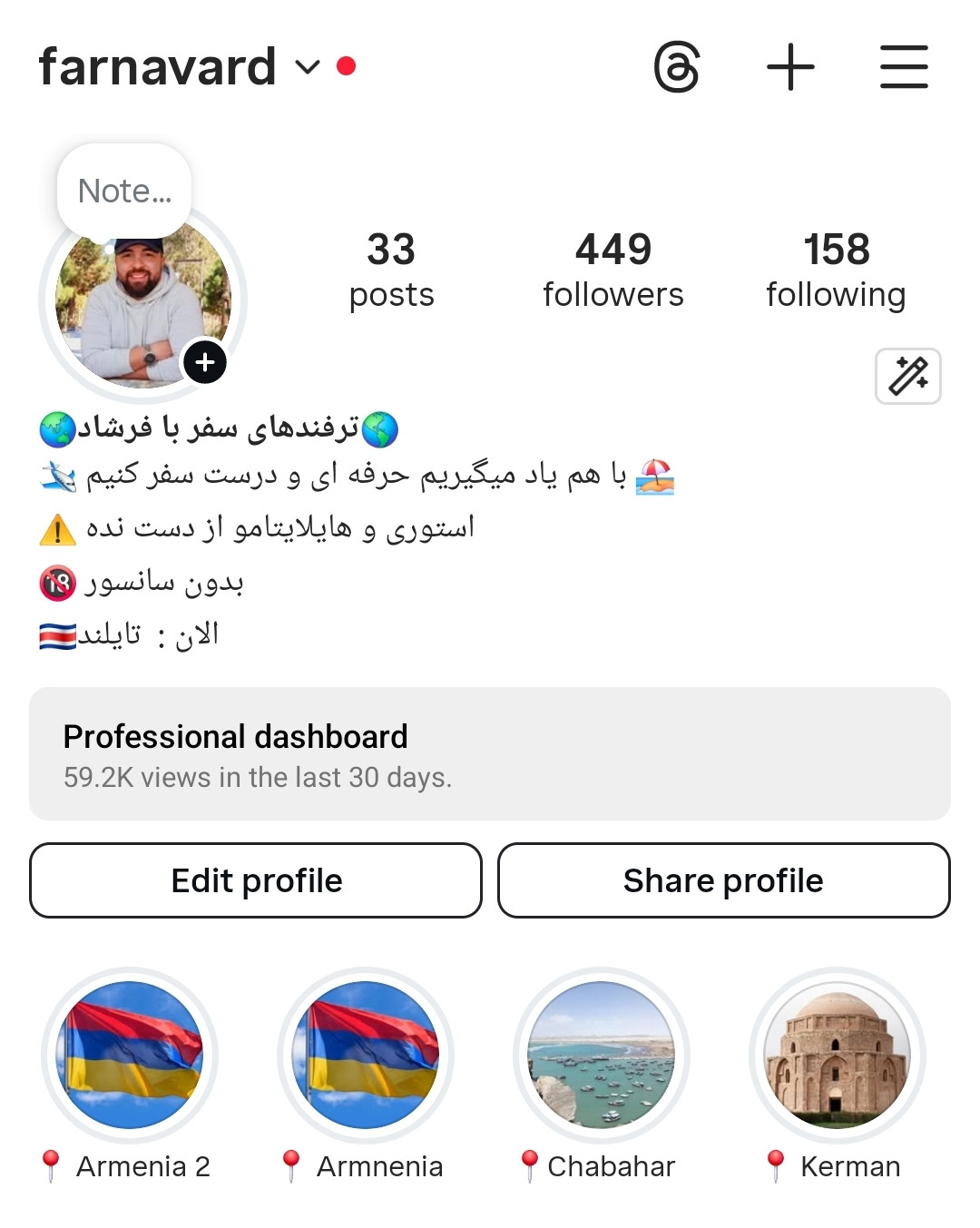The height and width of the screenshot is (1228, 980).
Task: Open the account switcher dropdown next to farnavard
Action: tap(308, 67)
